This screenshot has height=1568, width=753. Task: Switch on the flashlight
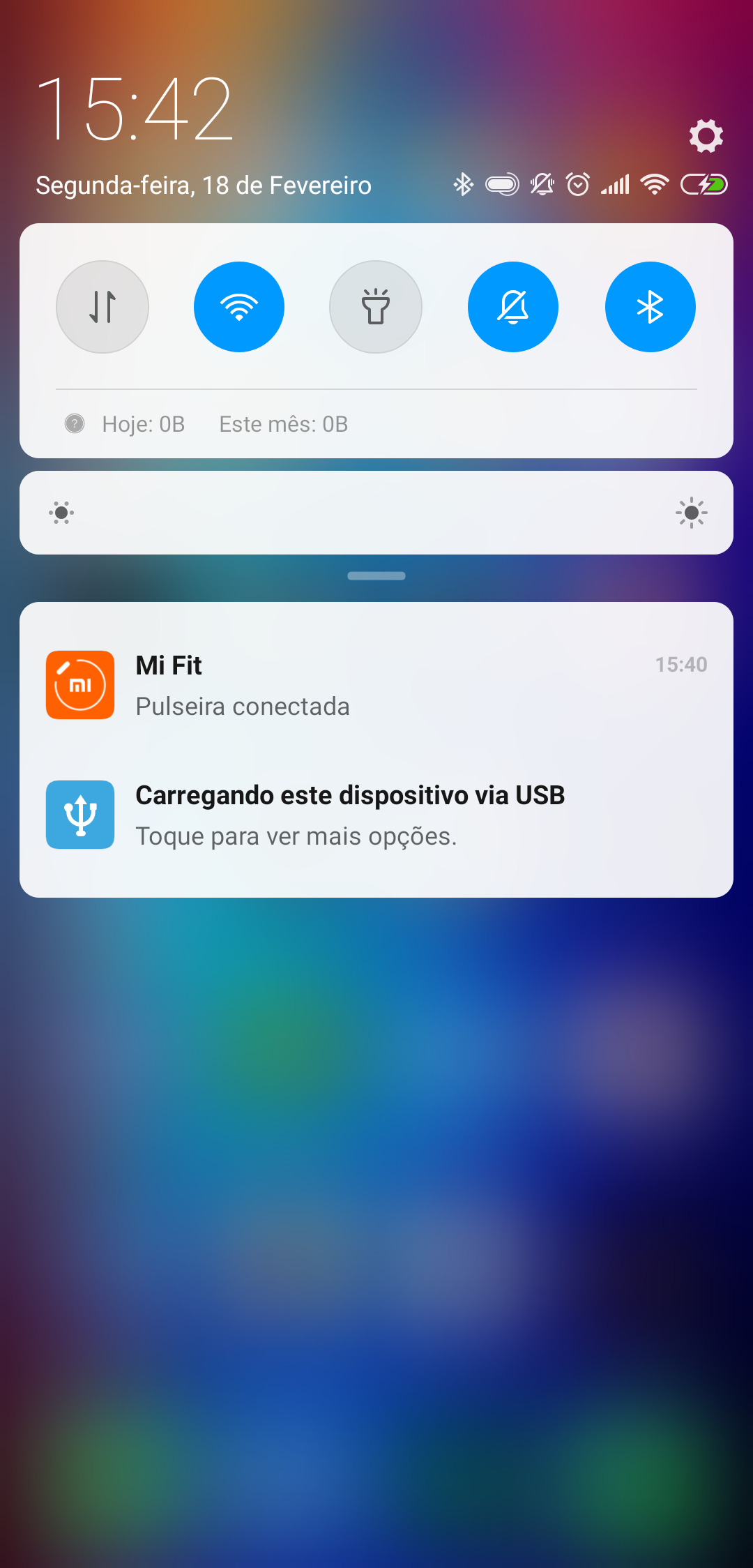[x=376, y=307]
